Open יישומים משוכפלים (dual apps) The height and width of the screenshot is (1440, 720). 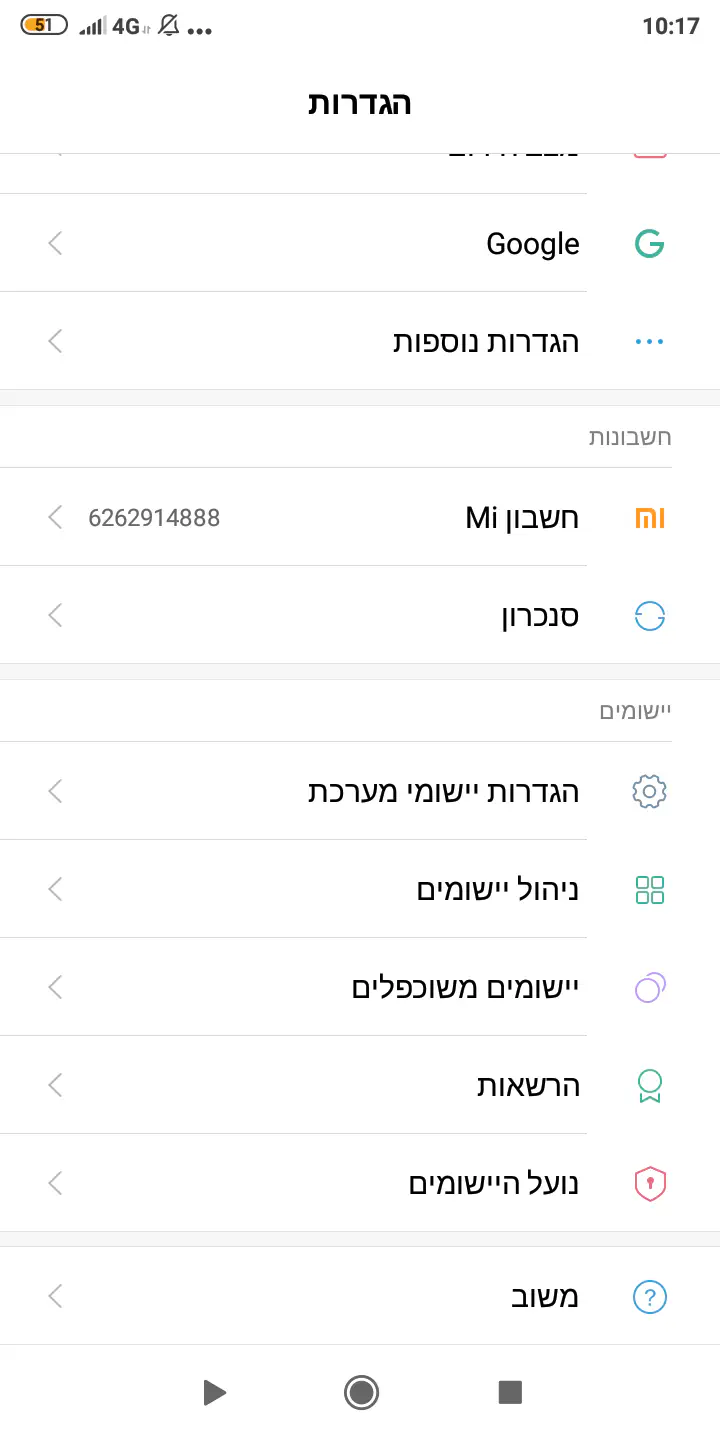[x=360, y=988]
